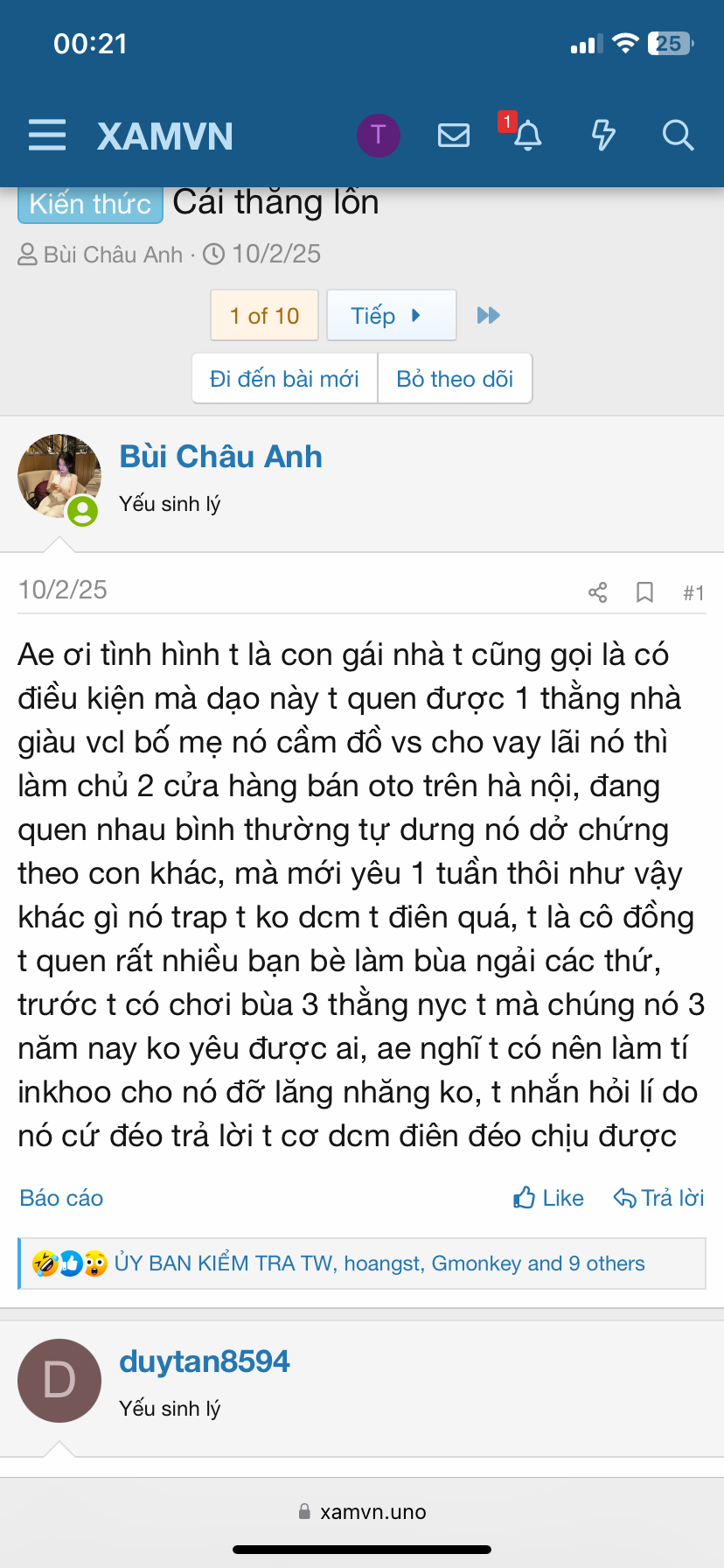Open the 1 of 10 page selector

point(264,316)
